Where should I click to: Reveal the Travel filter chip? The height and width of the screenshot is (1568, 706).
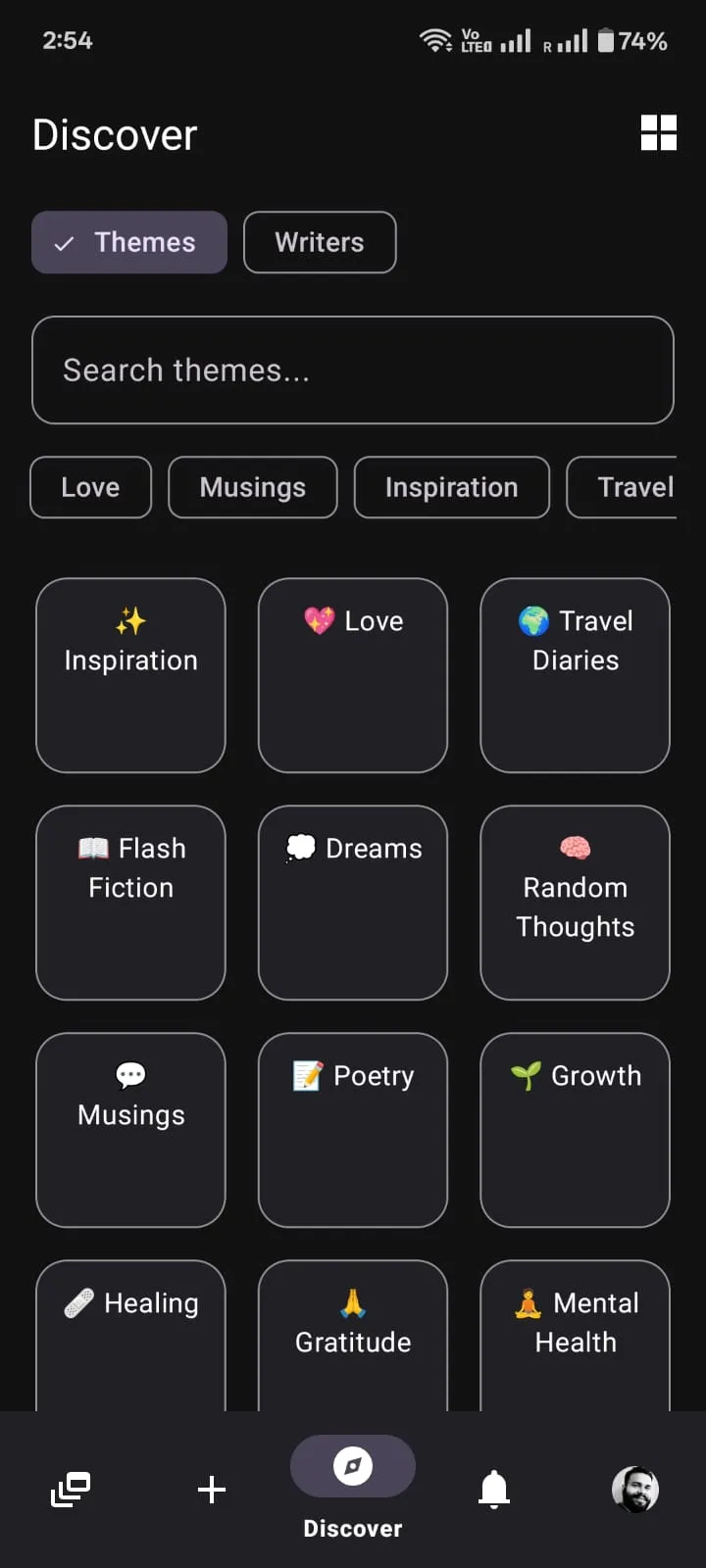click(635, 487)
